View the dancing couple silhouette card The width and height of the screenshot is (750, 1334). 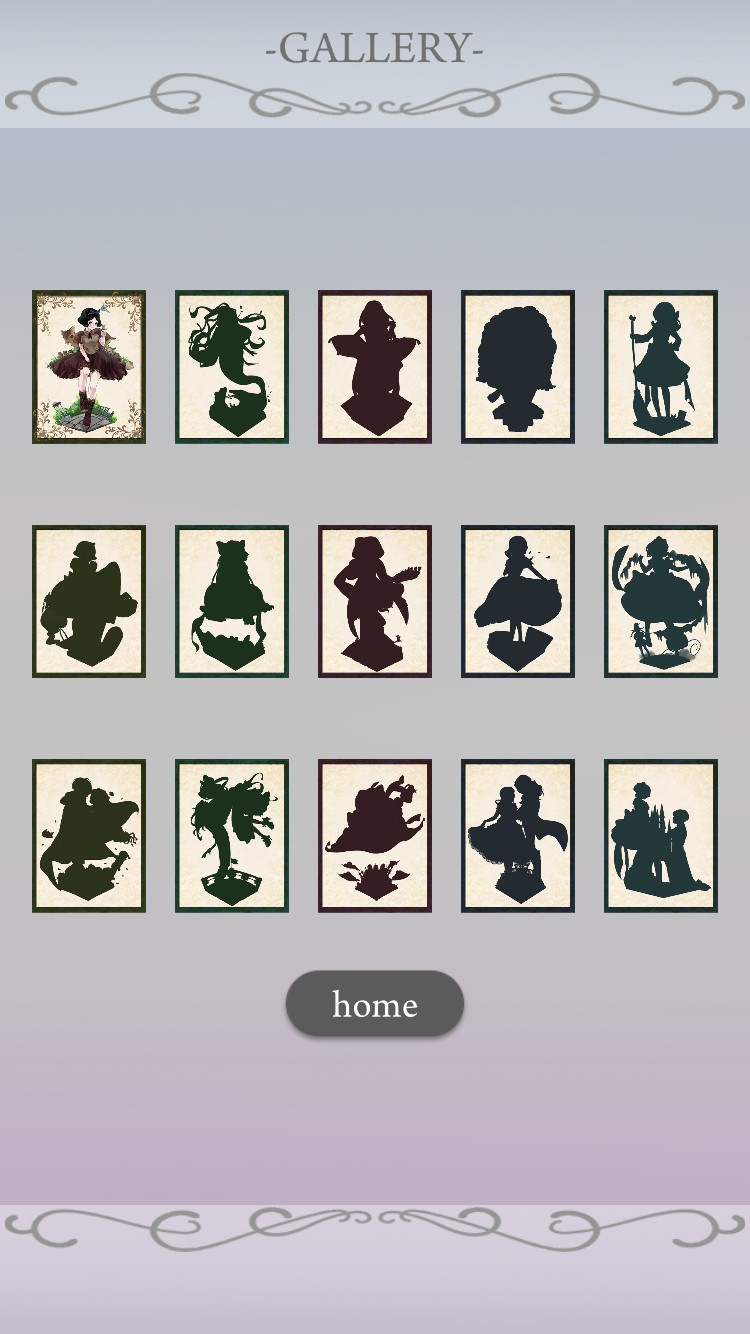pyautogui.click(x=517, y=836)
